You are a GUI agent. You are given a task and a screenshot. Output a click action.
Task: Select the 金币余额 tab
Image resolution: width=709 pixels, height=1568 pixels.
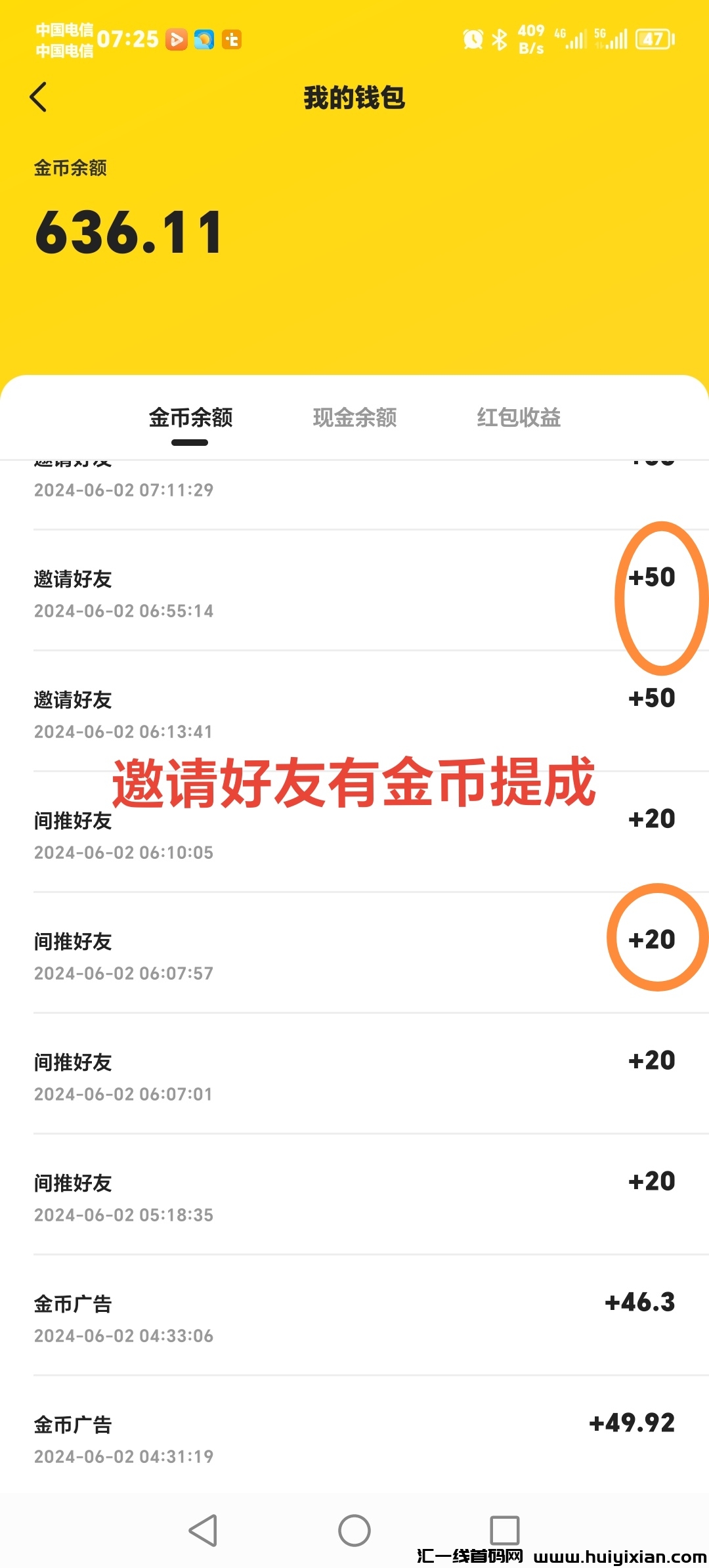coord(190,418)
